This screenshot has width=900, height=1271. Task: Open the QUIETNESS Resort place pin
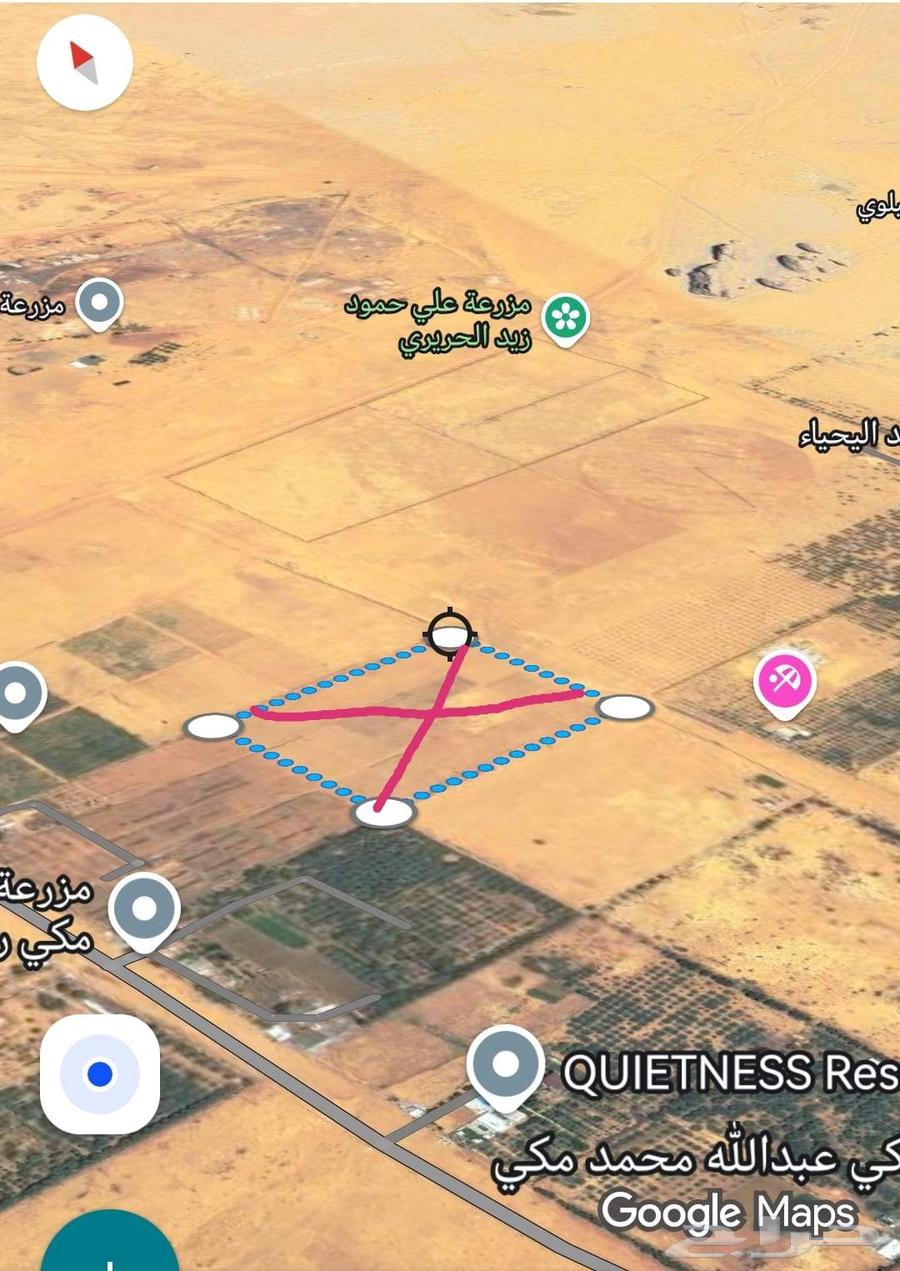coord(505,1066)
